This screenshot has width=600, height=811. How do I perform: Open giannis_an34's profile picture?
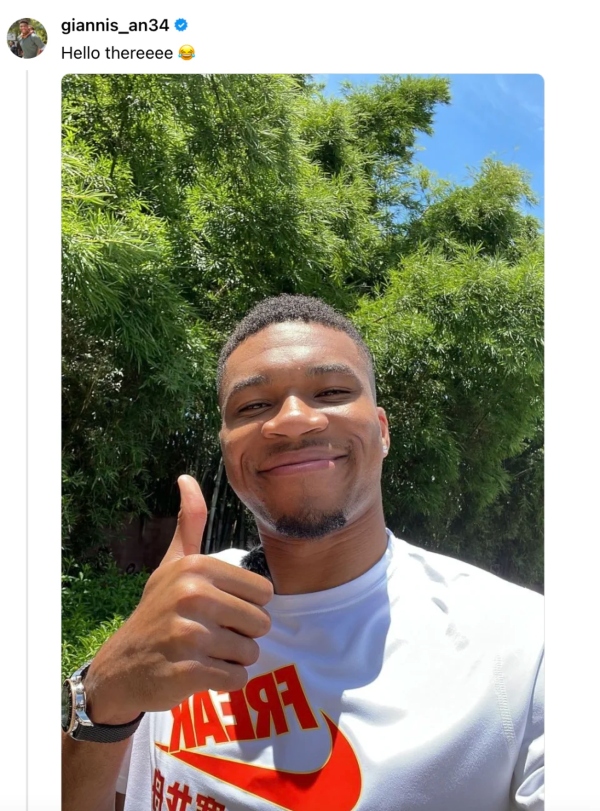[x=26, y=38]
